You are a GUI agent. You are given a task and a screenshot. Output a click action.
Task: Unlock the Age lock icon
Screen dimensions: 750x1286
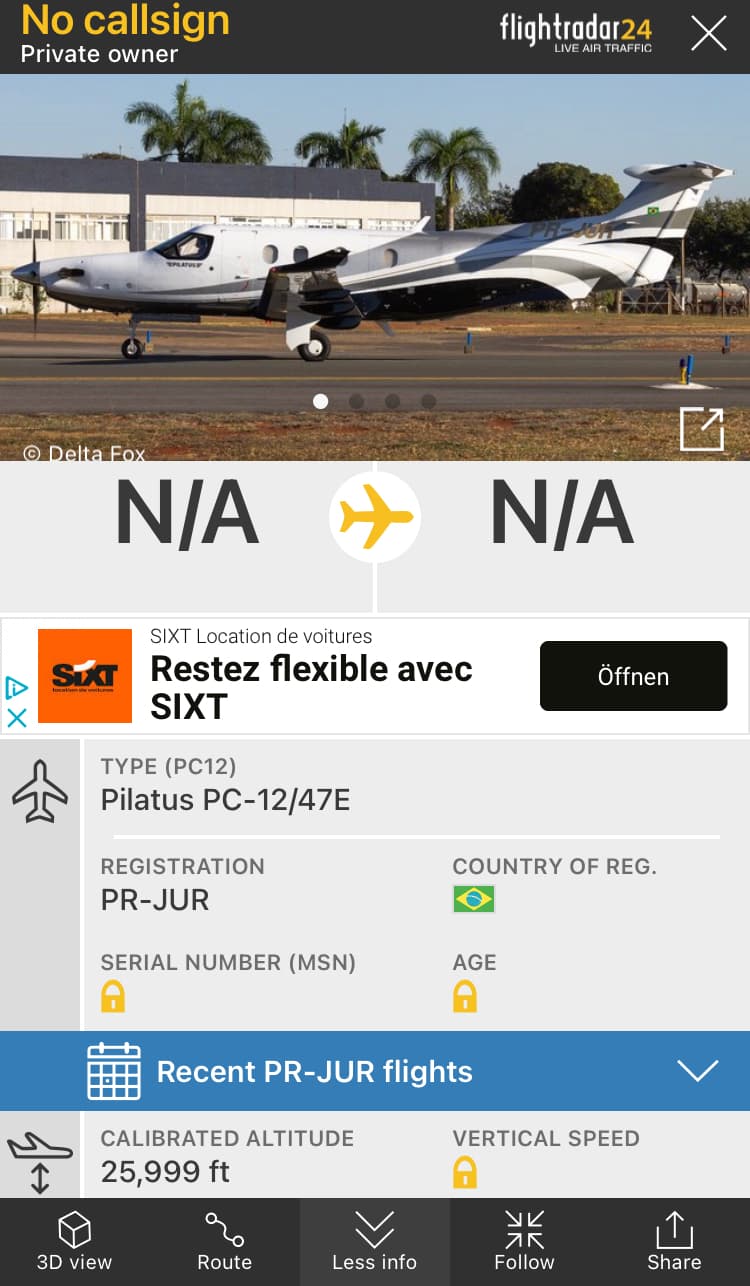(465, 996)
